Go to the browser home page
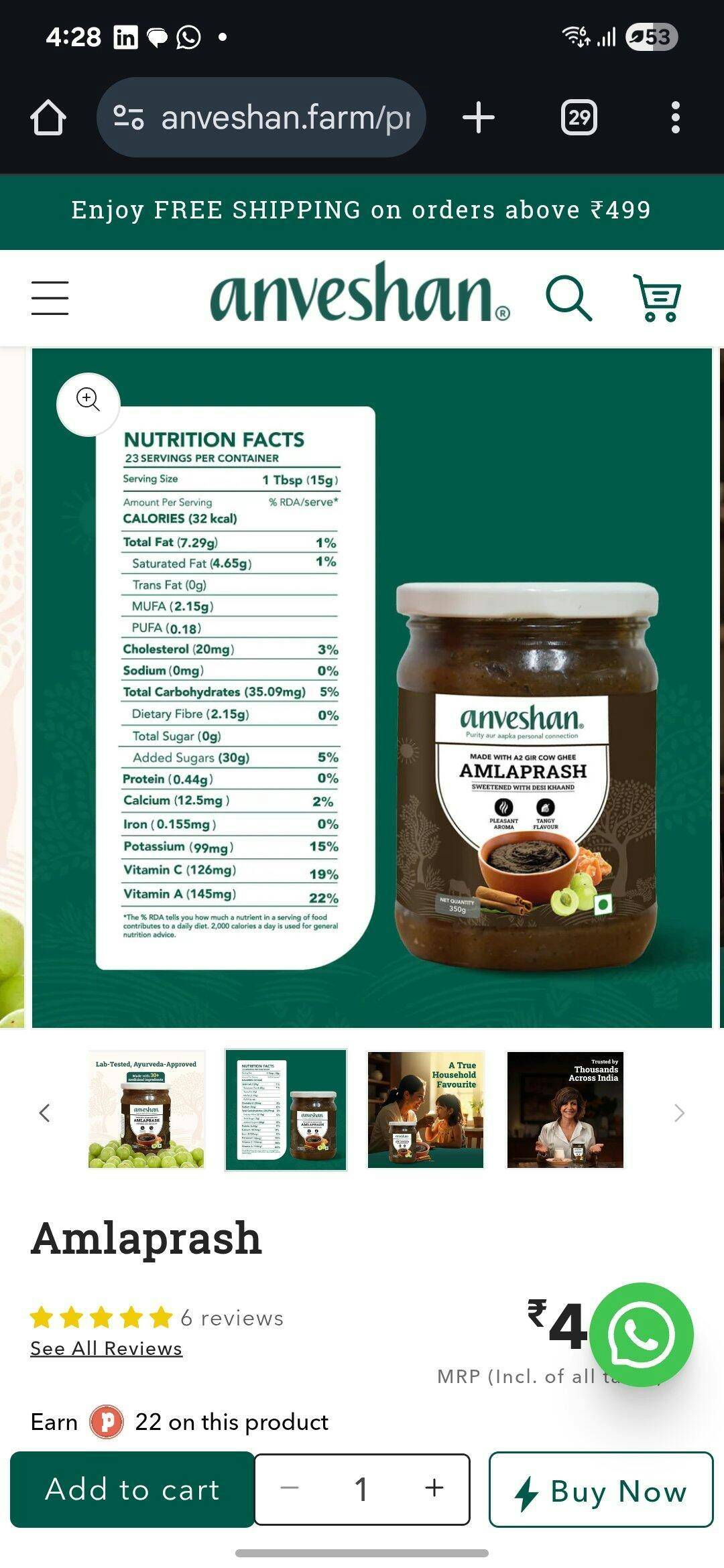 pyautogui.click(x=48, y=117)
